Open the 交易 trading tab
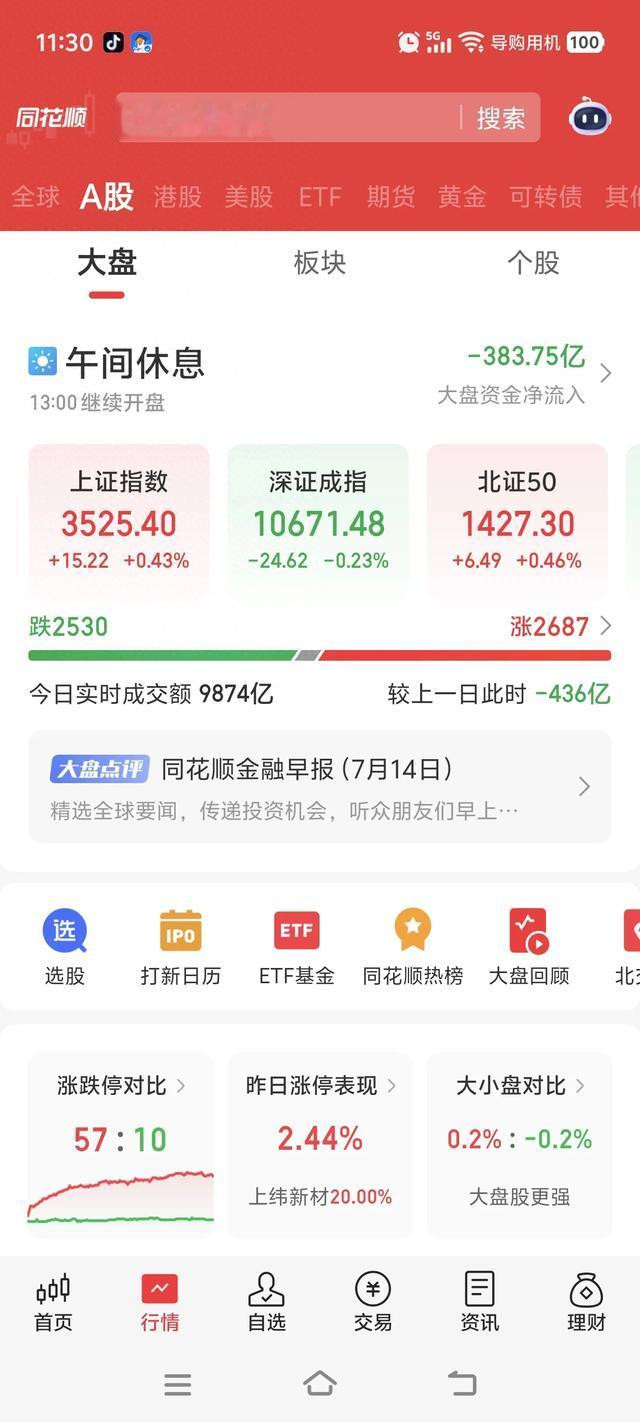The image size is (640, 1422). pos(373,1303)
